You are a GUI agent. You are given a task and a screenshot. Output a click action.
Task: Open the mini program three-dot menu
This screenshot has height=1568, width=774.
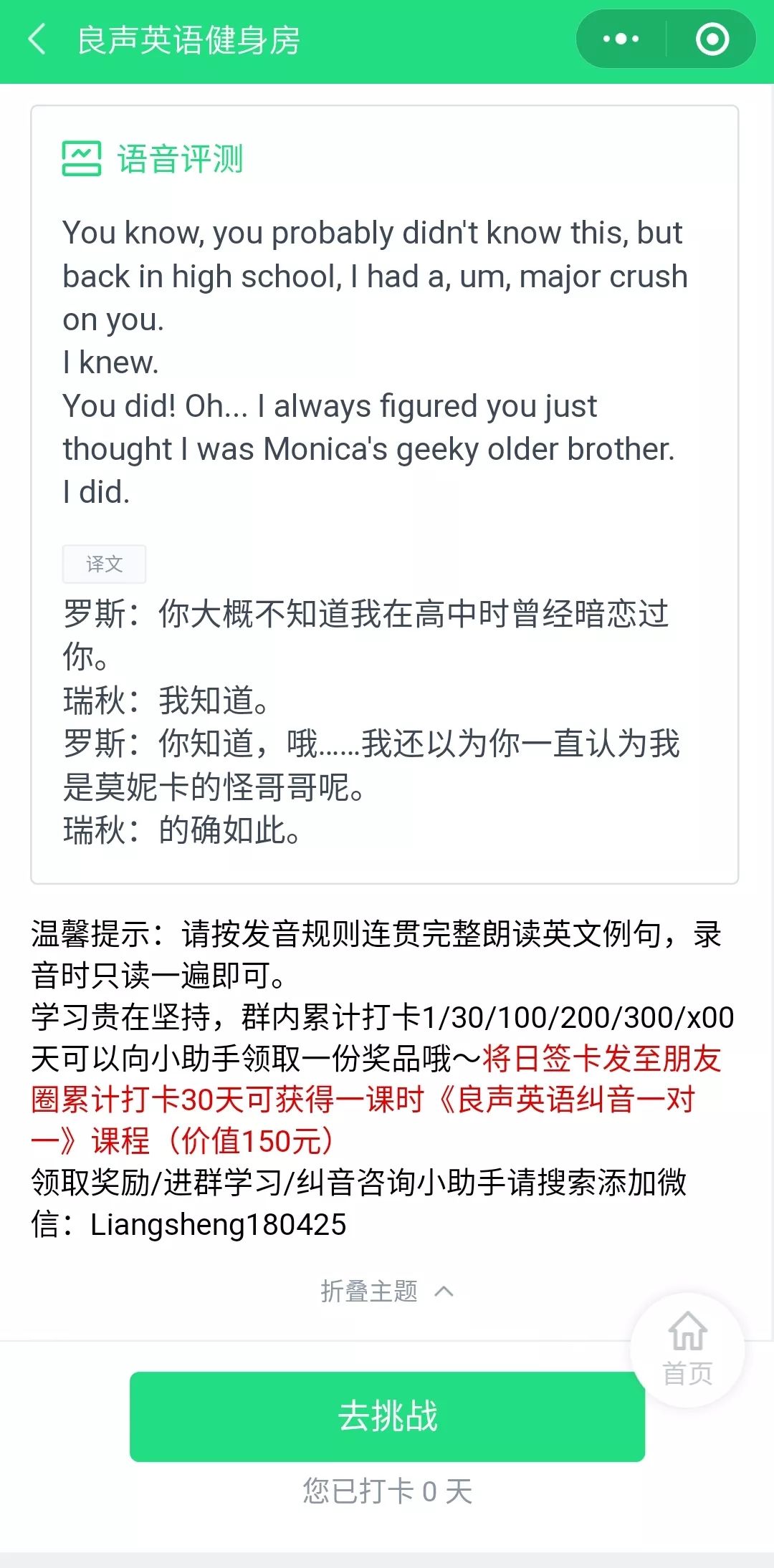click(621, 39)
